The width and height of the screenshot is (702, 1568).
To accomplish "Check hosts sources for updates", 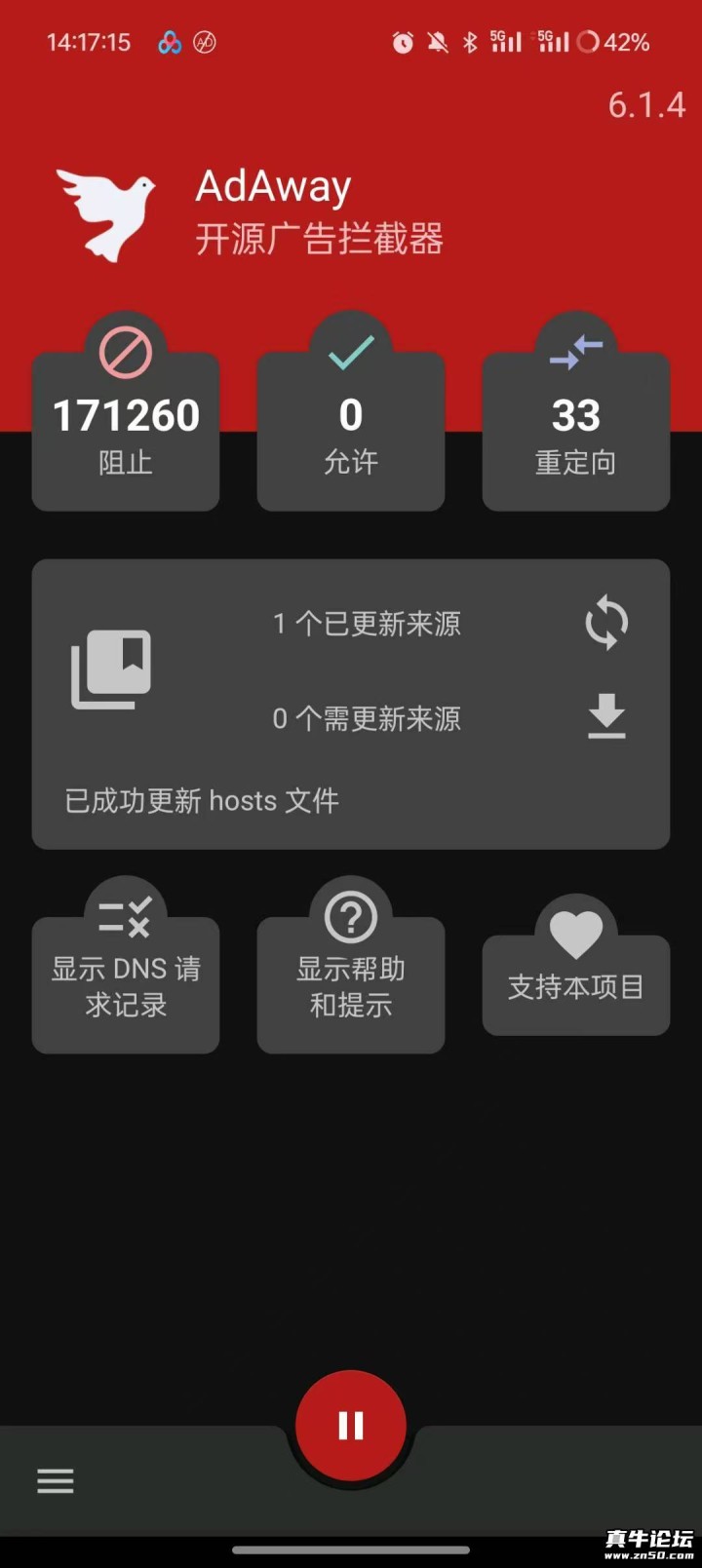I will (606, 623).
